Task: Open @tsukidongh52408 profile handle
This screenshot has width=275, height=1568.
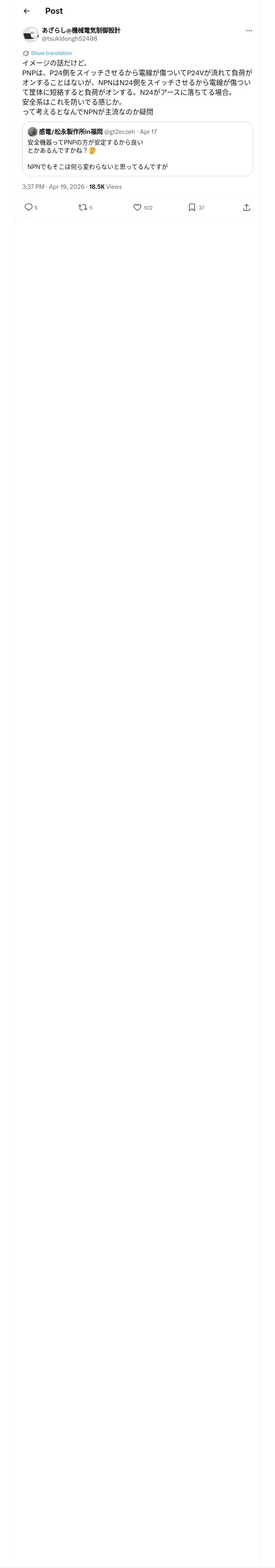Action: click(70, 38)
